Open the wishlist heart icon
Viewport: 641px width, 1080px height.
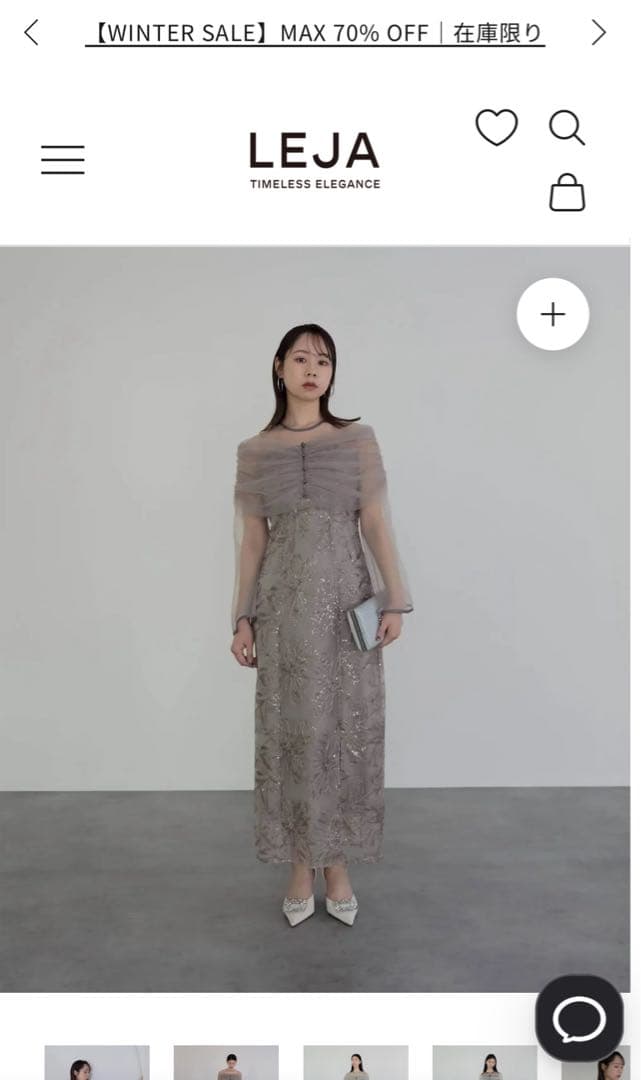click(496, 128)
